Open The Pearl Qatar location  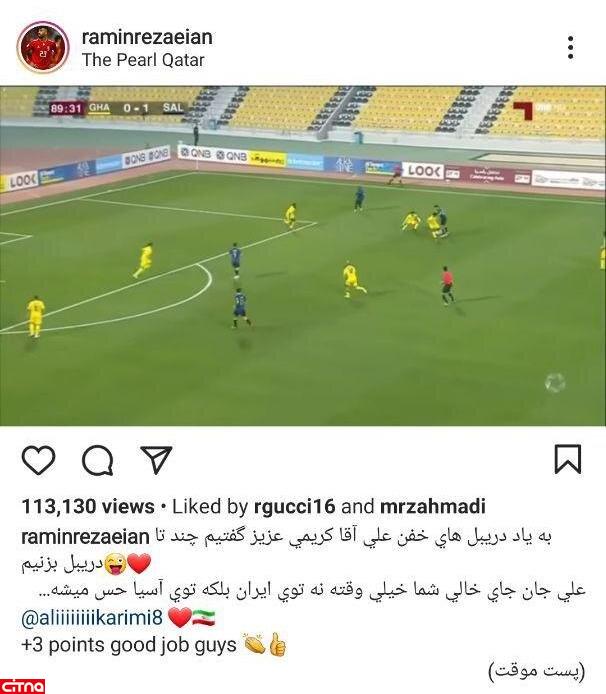(x=143, y=60)
